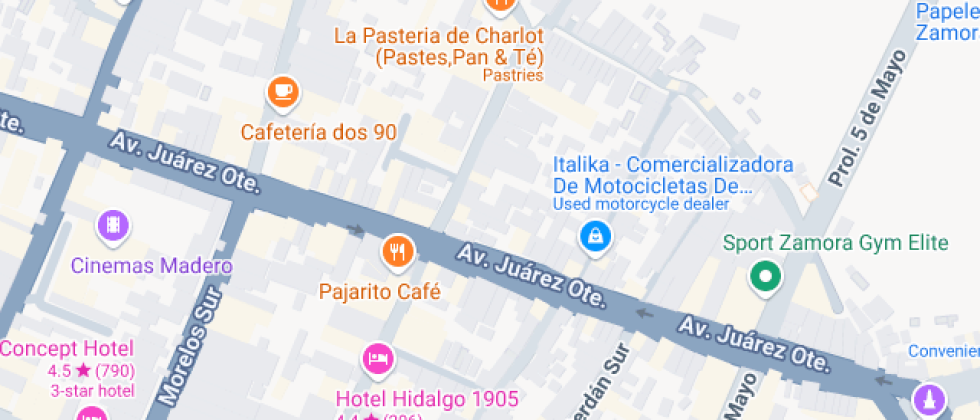Tap the Cinemas Madero pin
980x420 pixels.
(x=114, y=226)
